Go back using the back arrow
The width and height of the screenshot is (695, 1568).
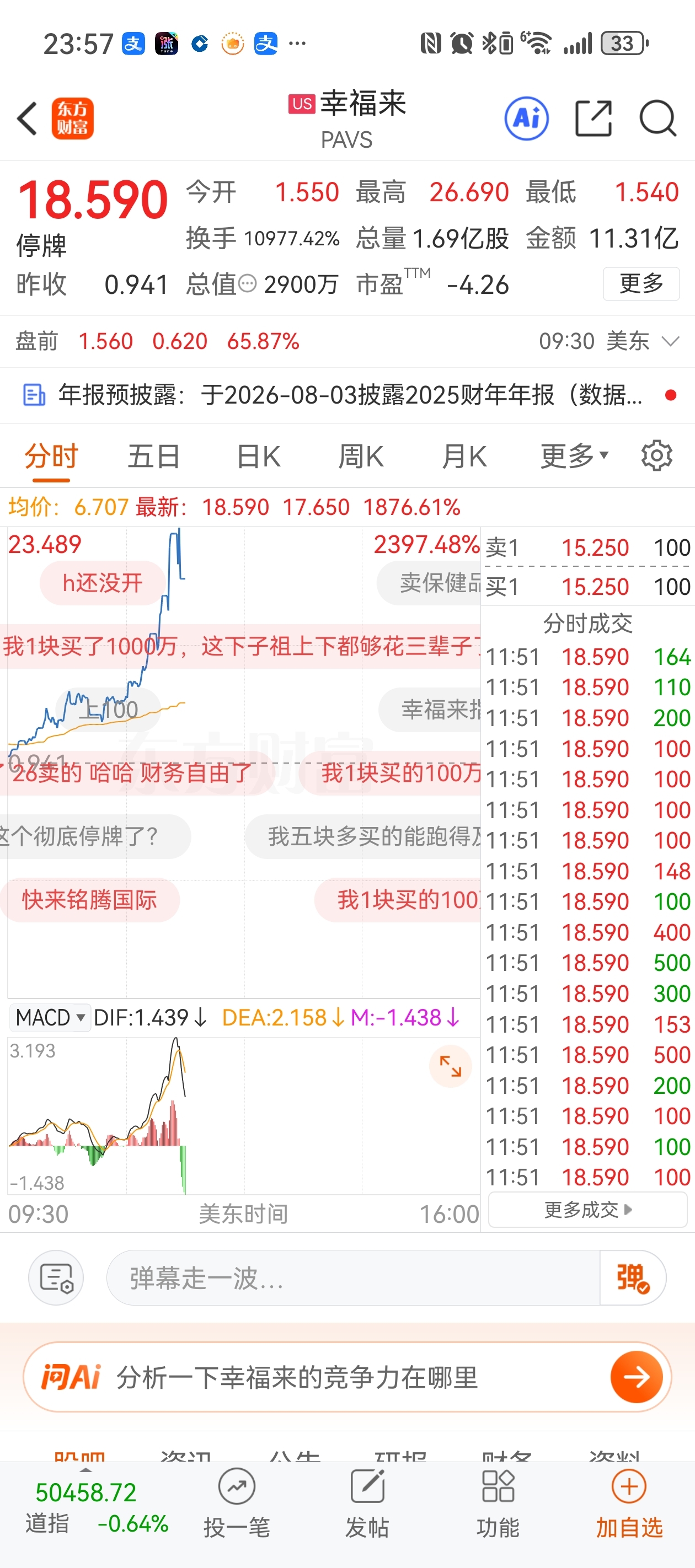[28, 119]
